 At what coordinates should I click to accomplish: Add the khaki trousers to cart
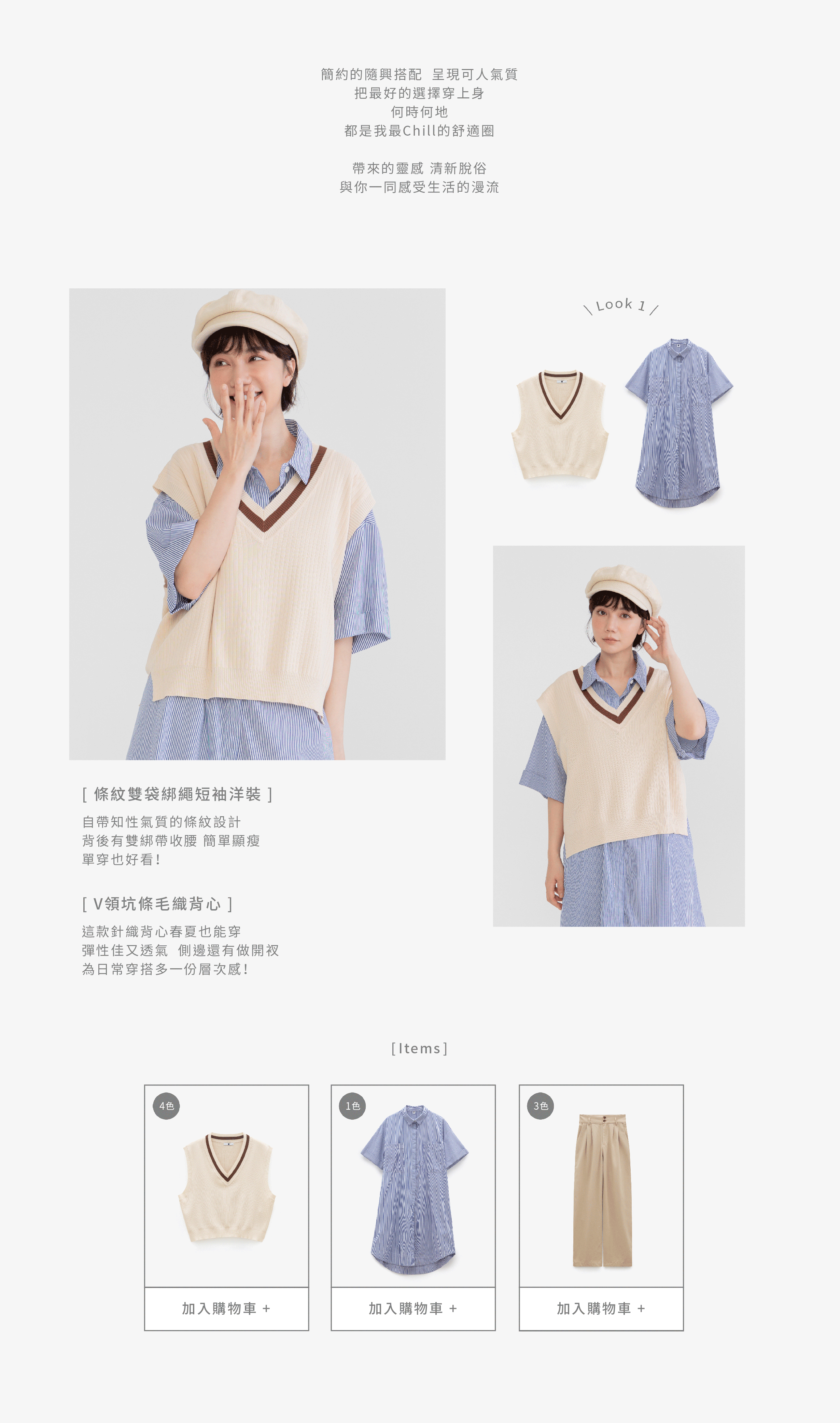[601, 1309]
